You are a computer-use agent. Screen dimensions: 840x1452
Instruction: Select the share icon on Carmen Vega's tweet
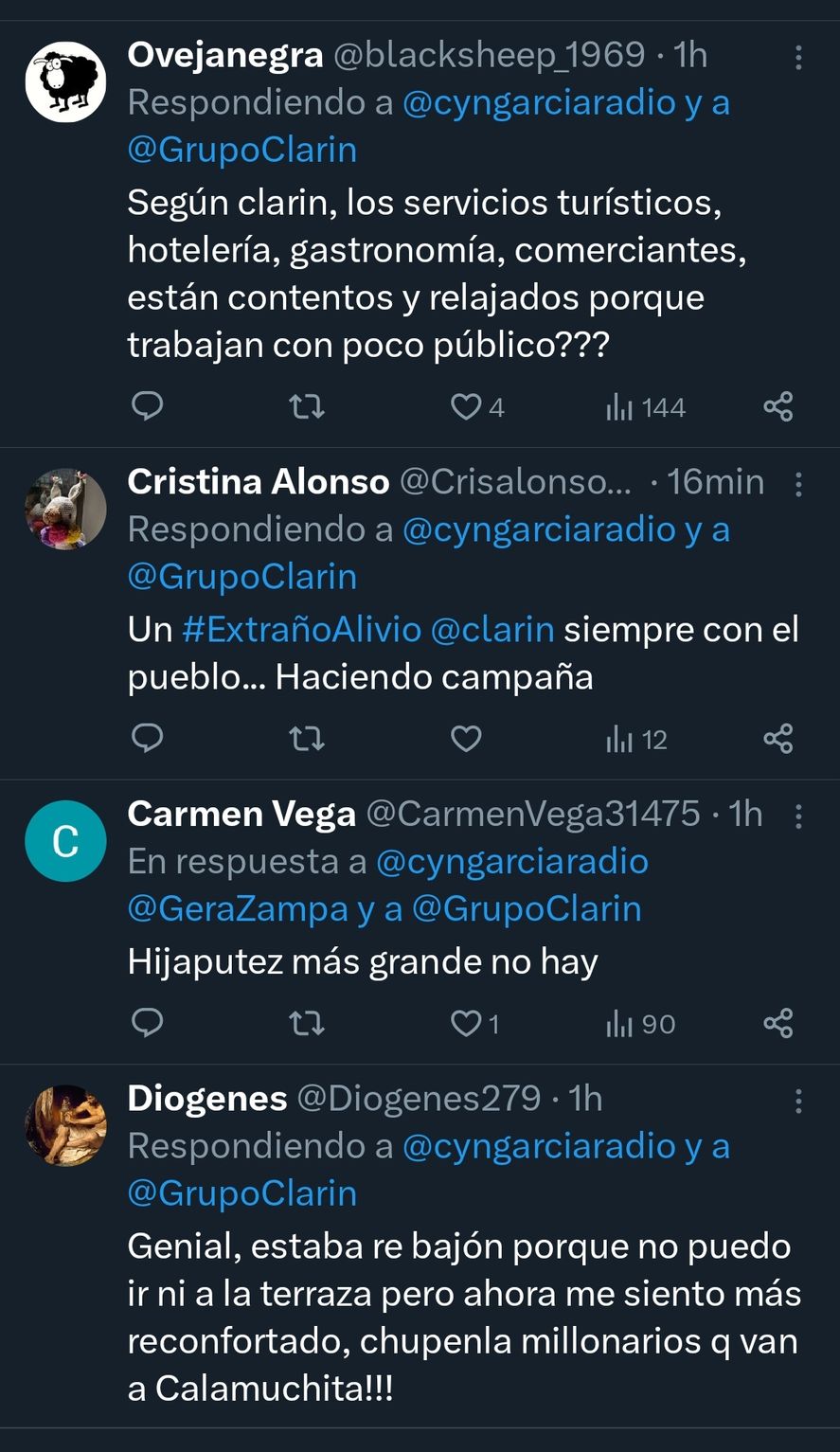[777, 1024]
